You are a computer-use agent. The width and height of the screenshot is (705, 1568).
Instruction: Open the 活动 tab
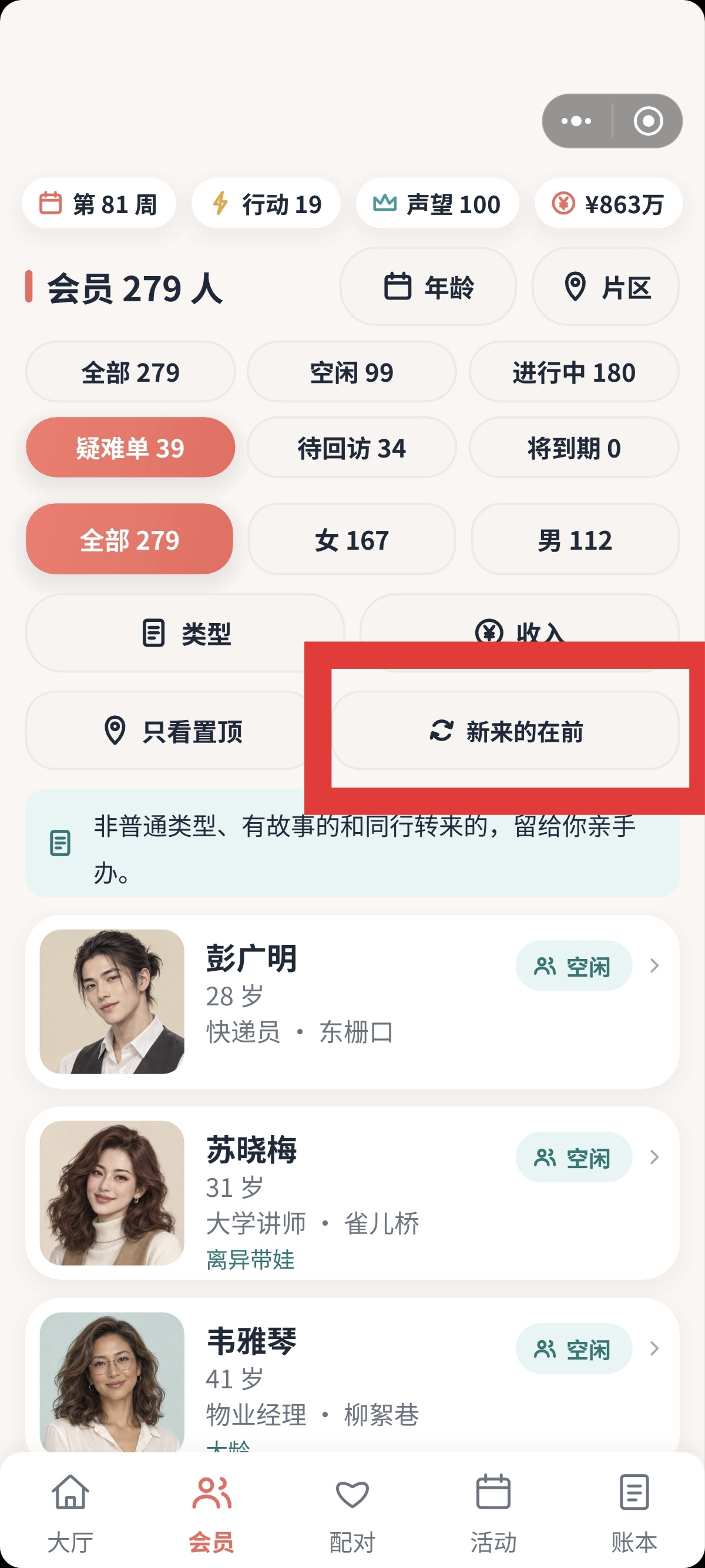point(493,1513)
